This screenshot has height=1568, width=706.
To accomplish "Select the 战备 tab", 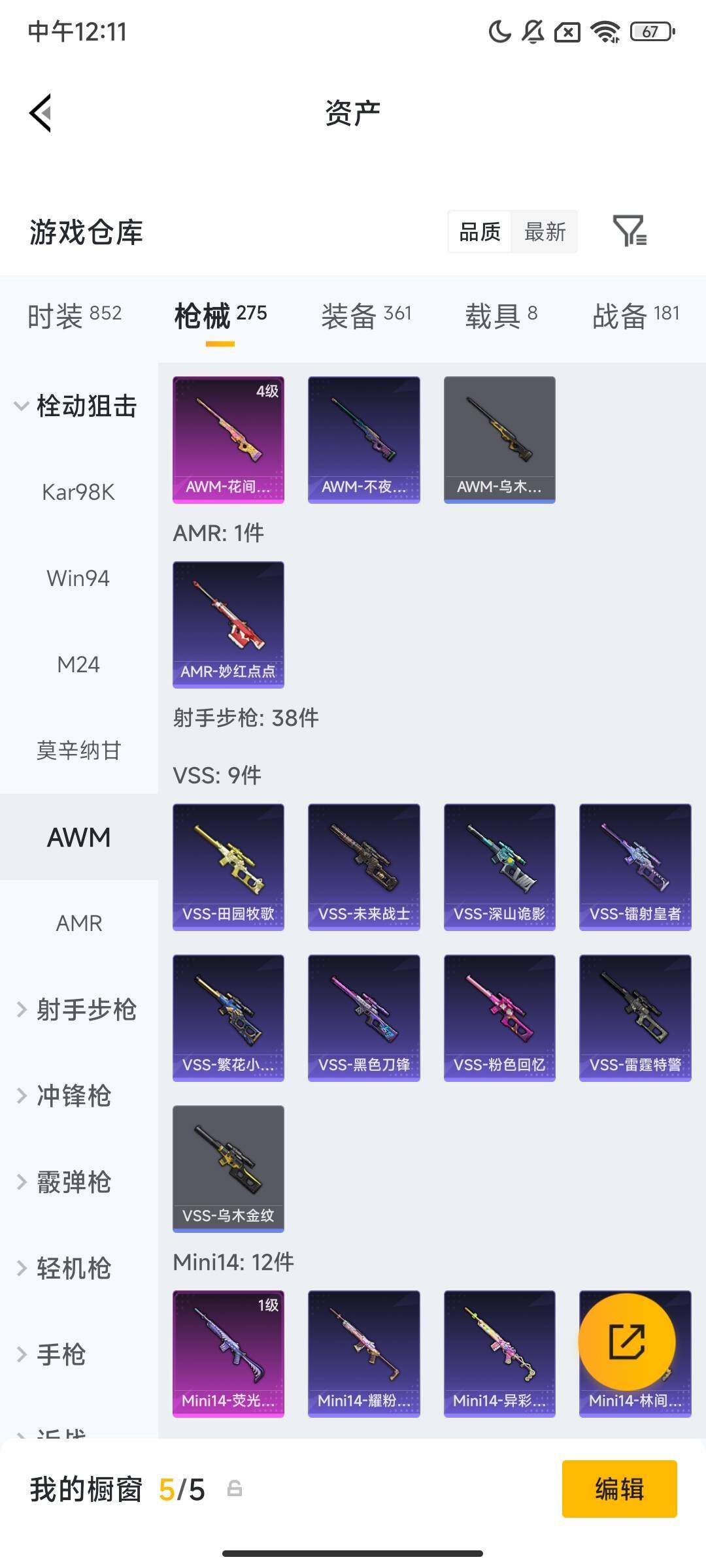I will 635,316.
